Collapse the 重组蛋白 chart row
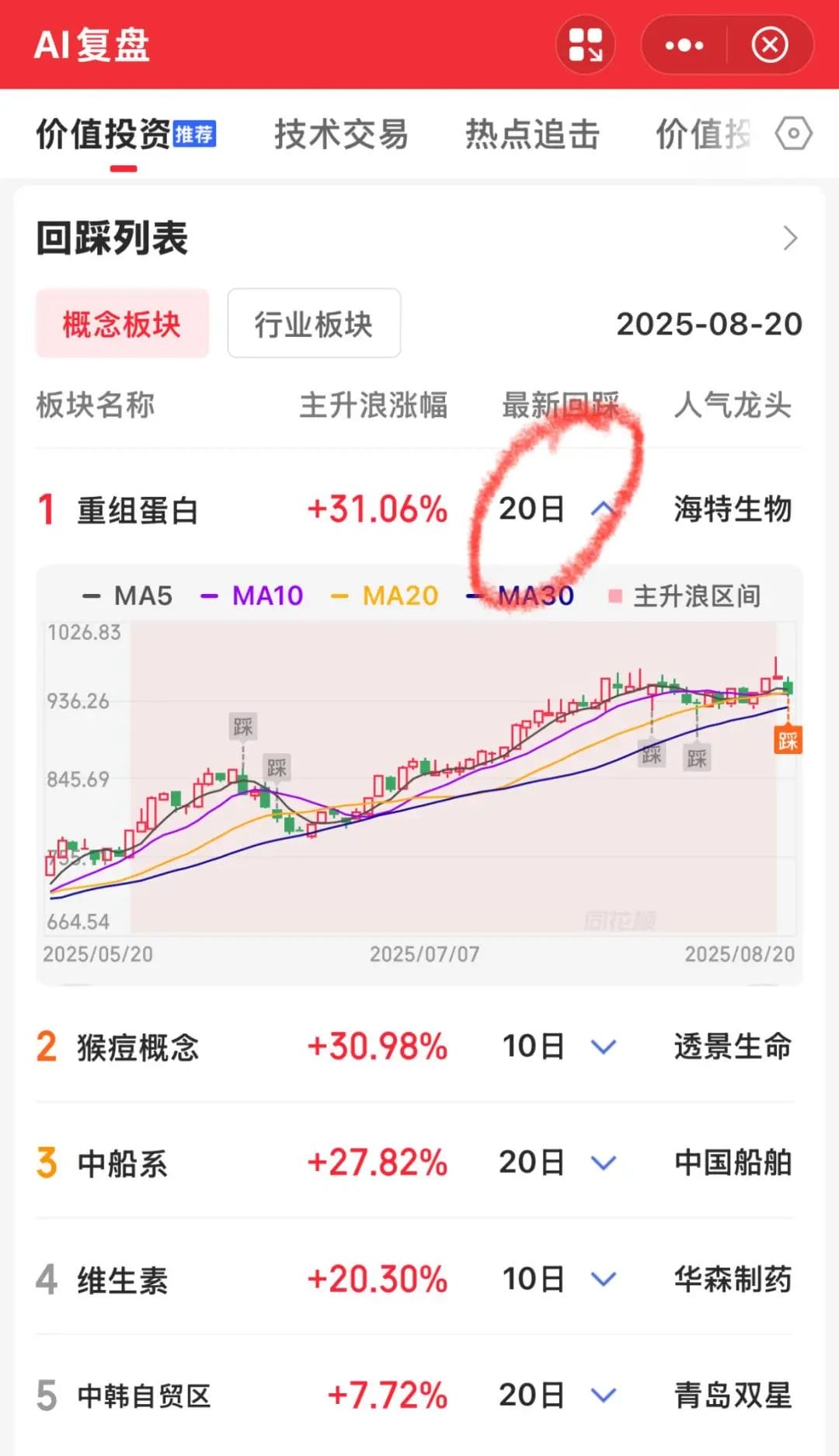Viewport: 839px width, 1456px height. pos(603,509)
